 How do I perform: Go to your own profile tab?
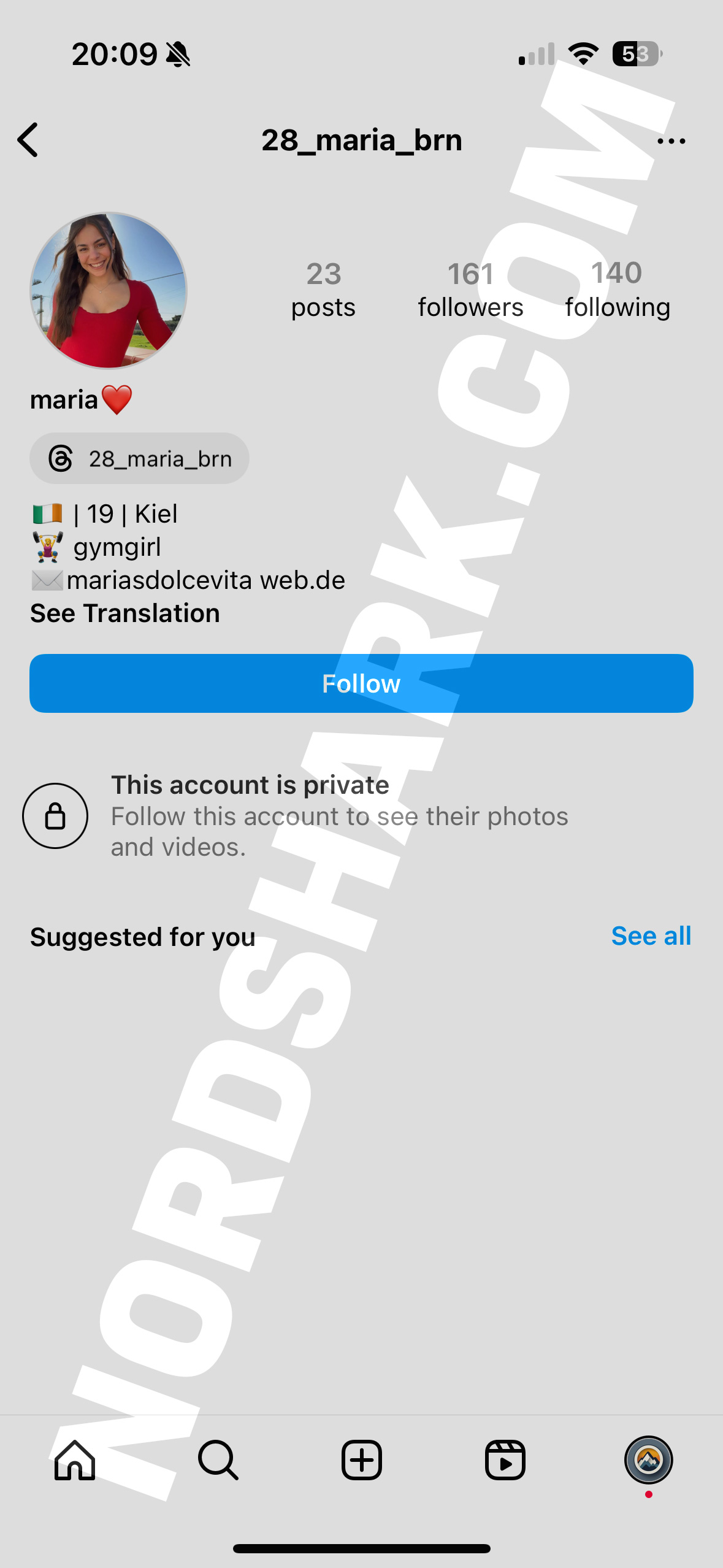click(648, 1460)
